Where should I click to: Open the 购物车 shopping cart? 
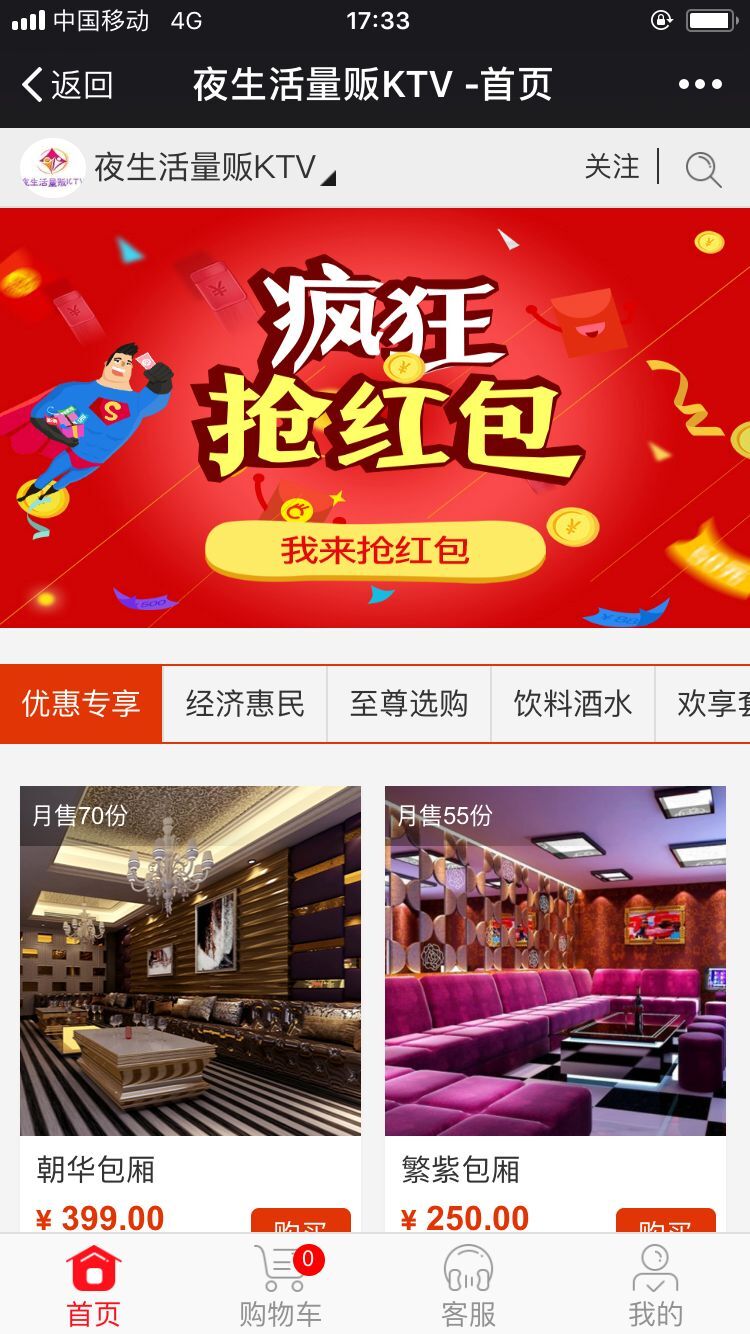281,1286
